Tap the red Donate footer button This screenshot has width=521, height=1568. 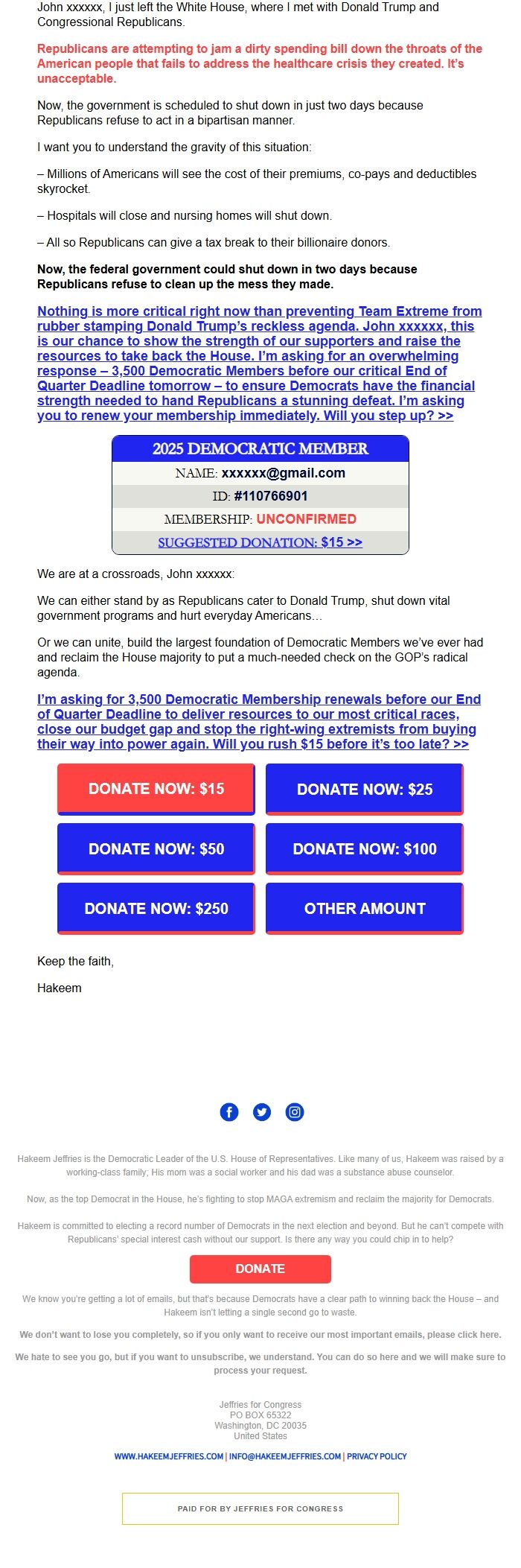(260, 1269)
